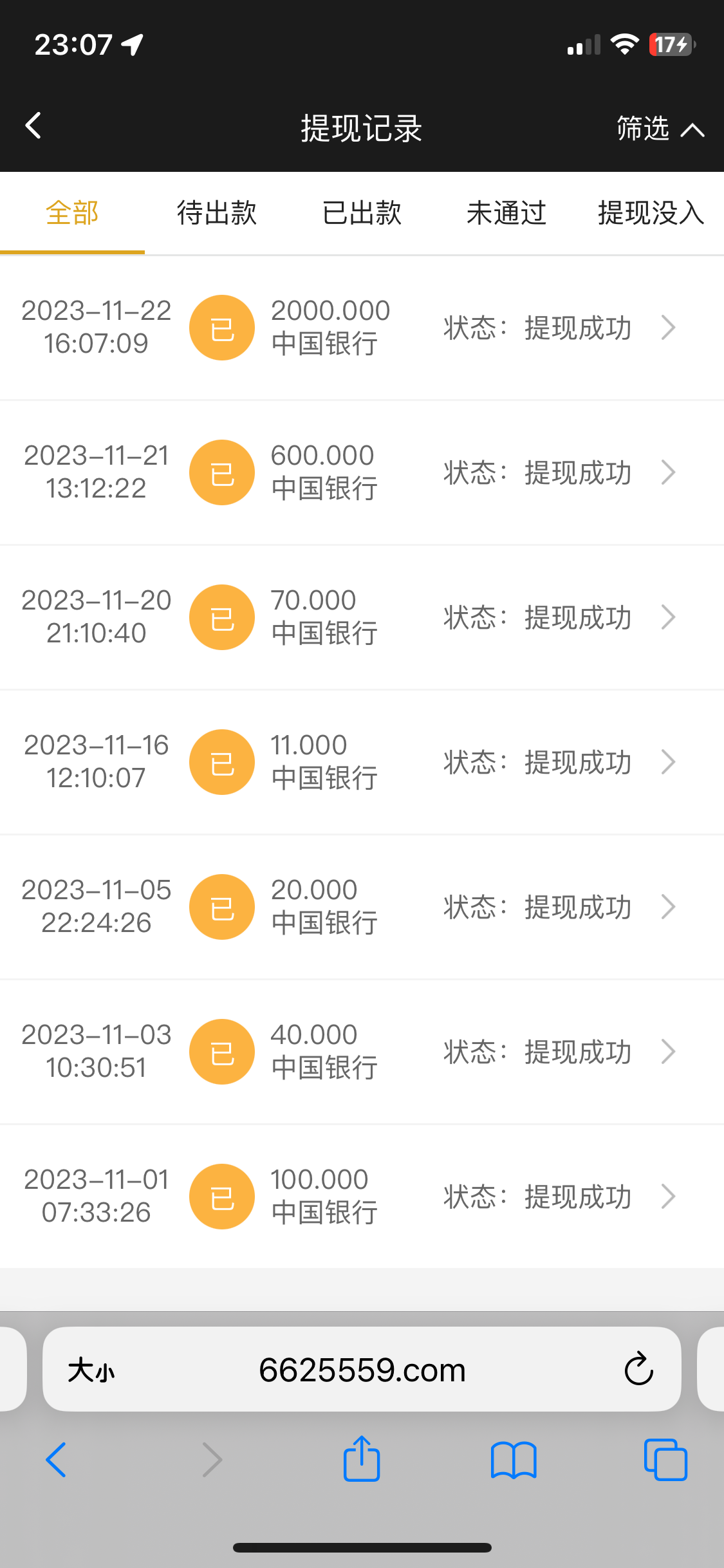Show all open Safari tabs
The width and height of the screenshot is (724, 1568).
point(665,1460)
